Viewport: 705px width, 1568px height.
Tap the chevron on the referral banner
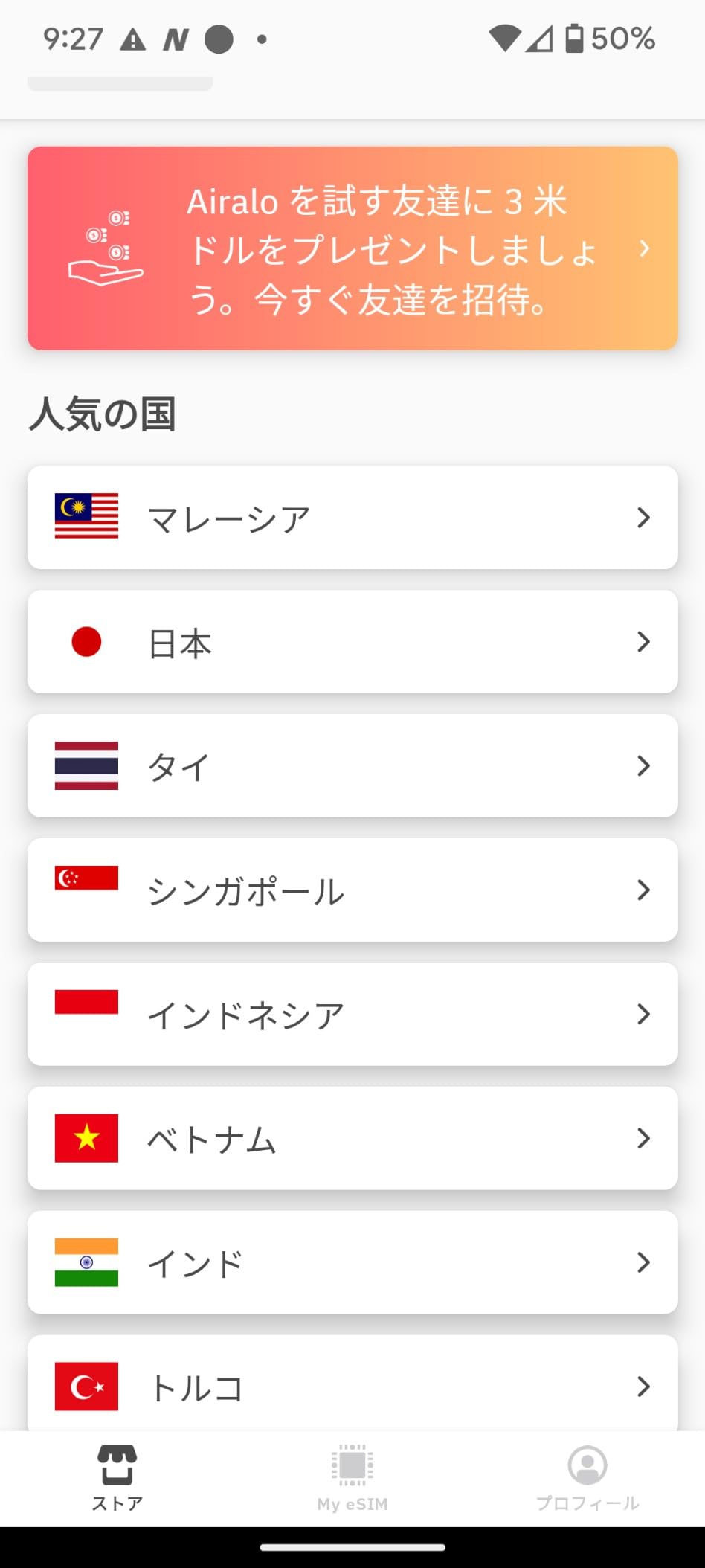pos(645,250)
